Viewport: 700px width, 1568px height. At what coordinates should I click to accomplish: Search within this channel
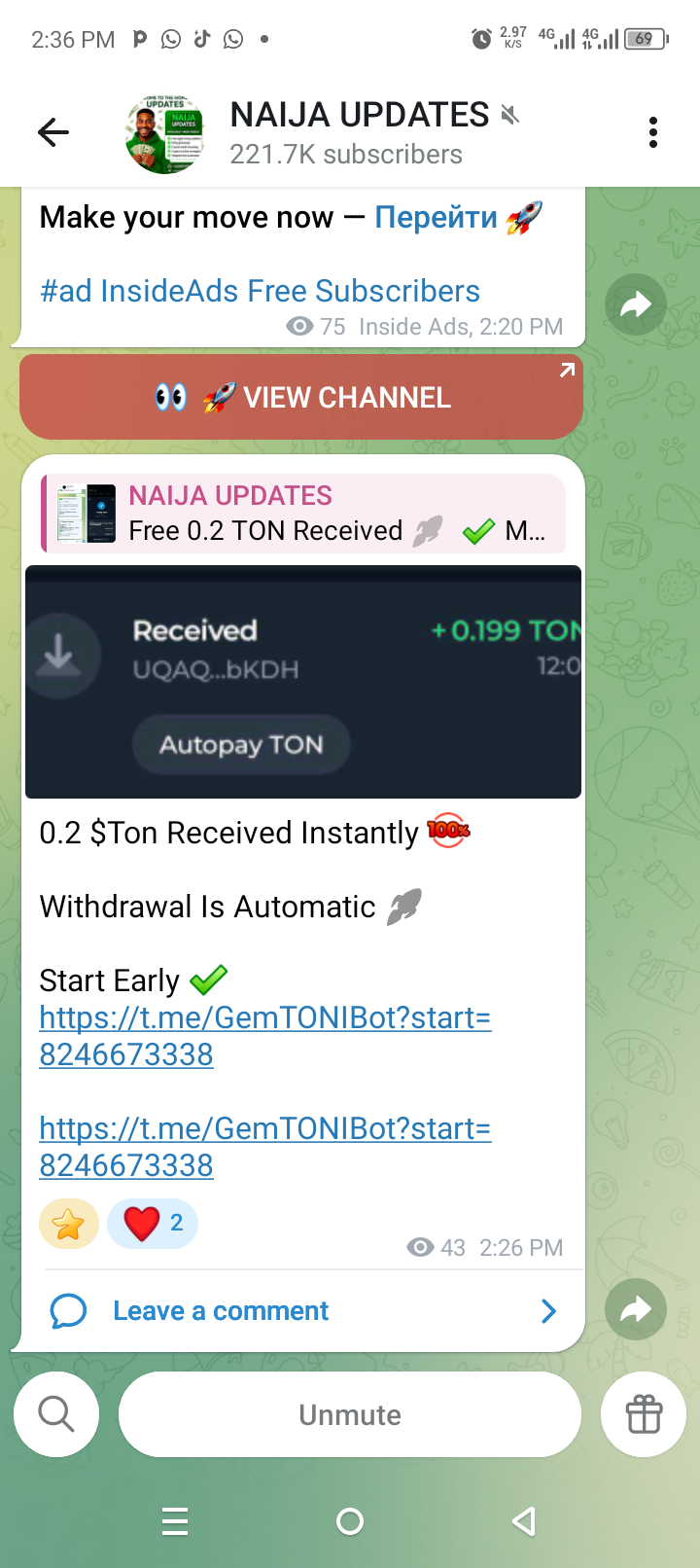56,1414
